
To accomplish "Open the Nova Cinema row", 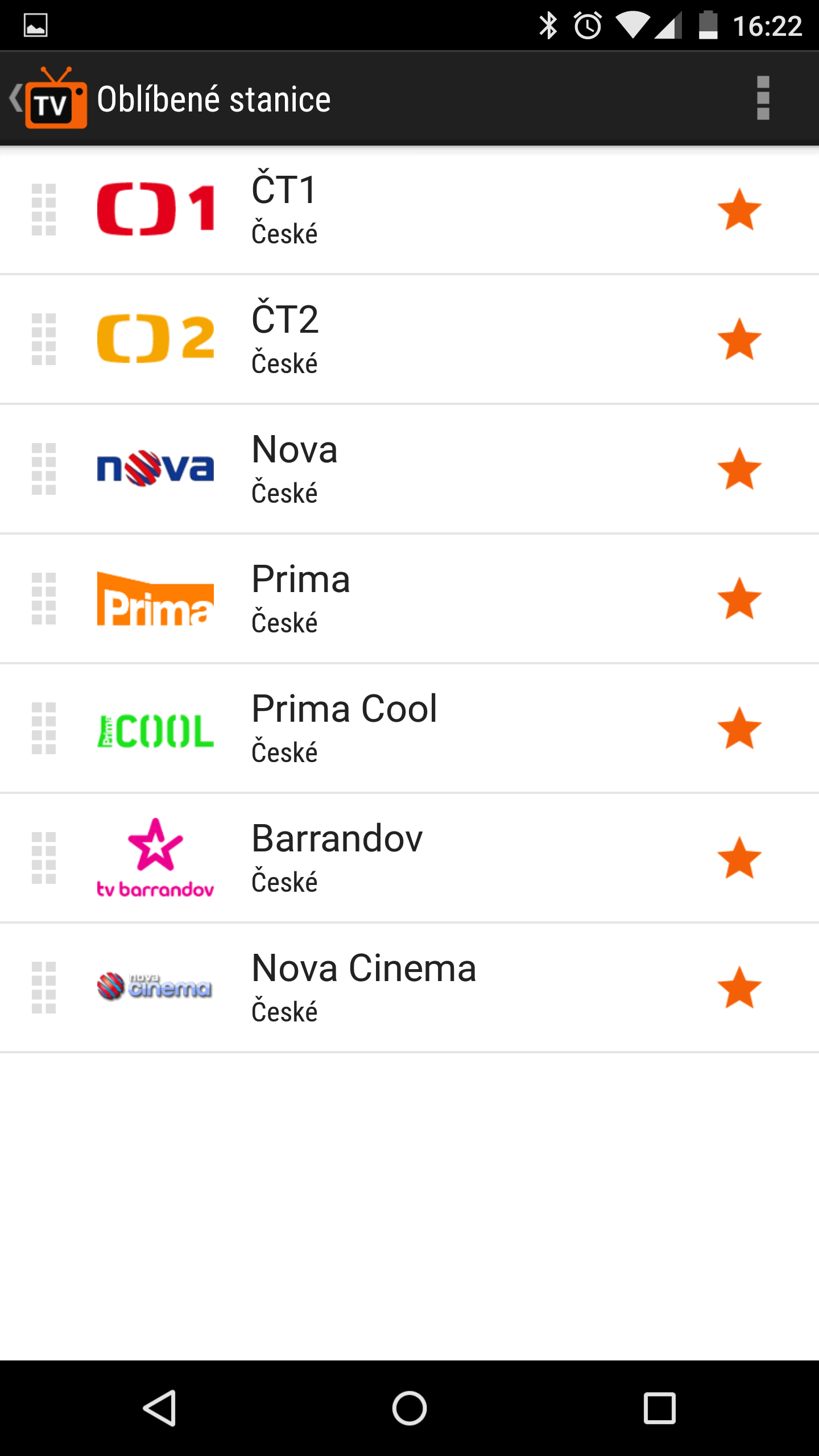I will [x=409, y=988].
